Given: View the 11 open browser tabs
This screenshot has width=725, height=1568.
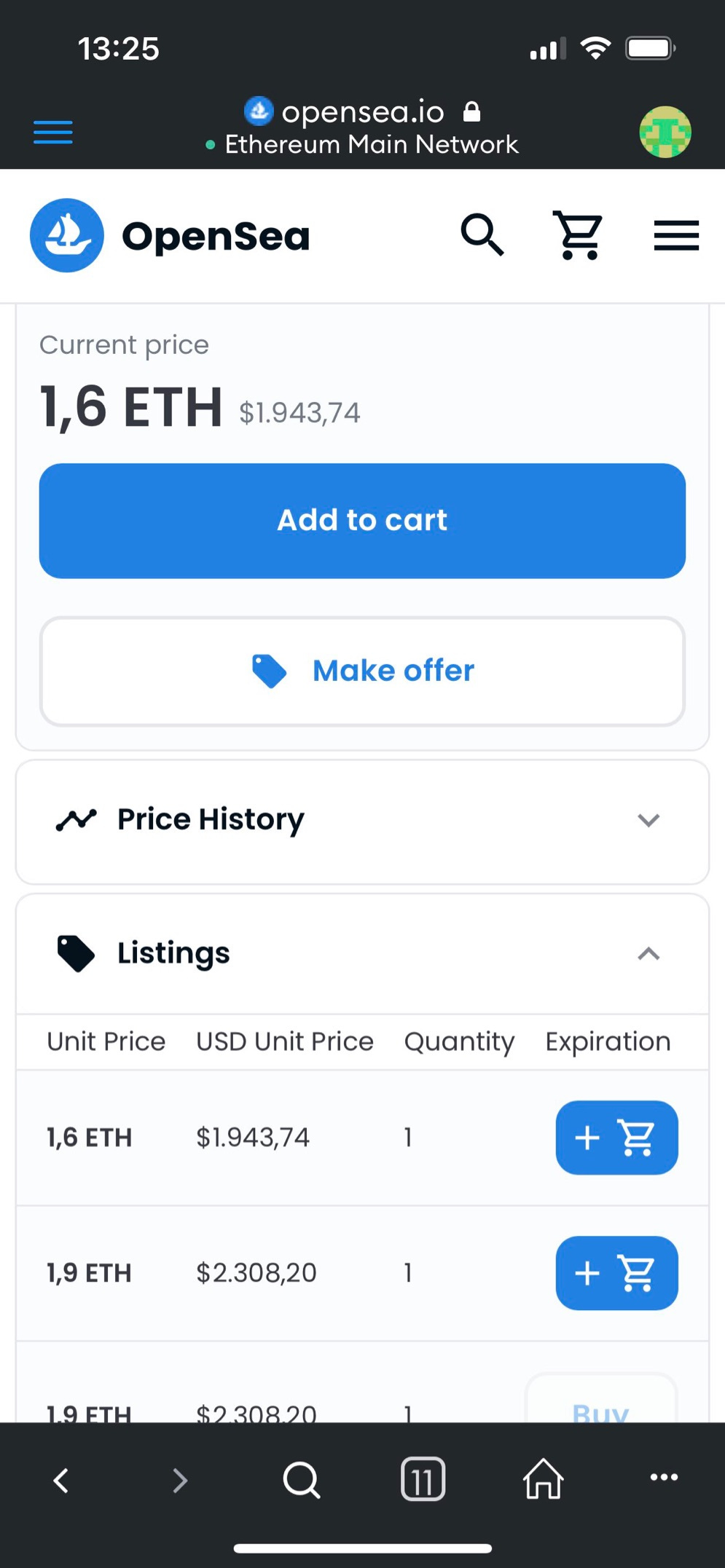Looking at the screenshot, I should (423, 1480).
